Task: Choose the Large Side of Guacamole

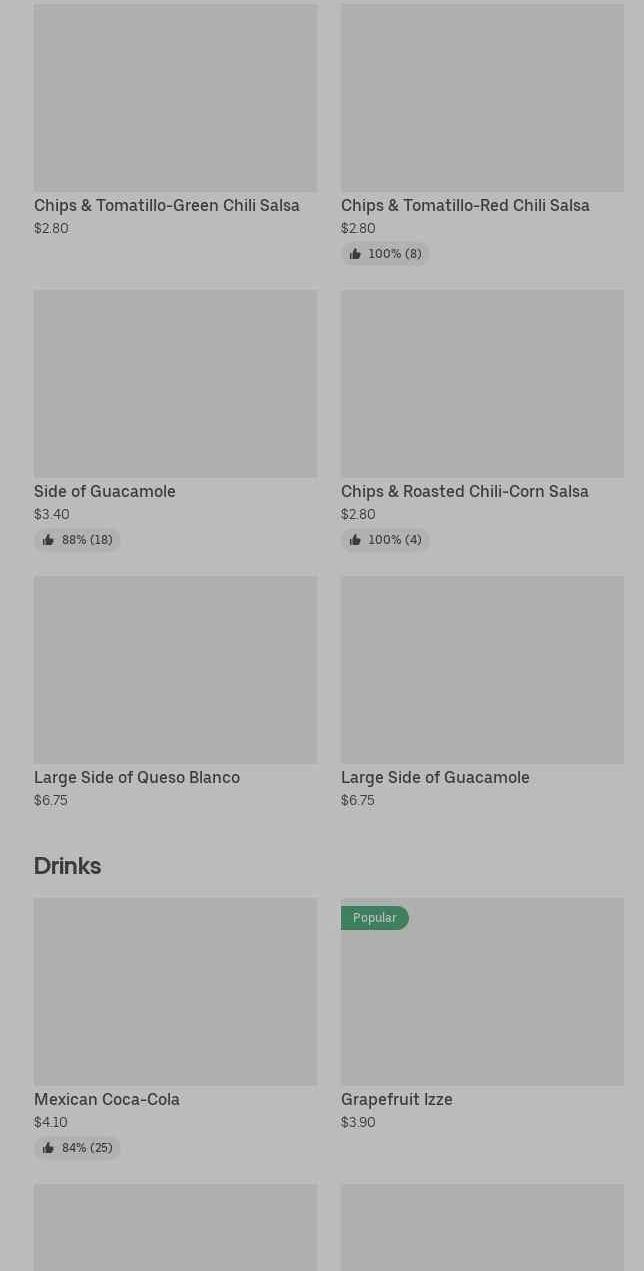Action: 482,693
